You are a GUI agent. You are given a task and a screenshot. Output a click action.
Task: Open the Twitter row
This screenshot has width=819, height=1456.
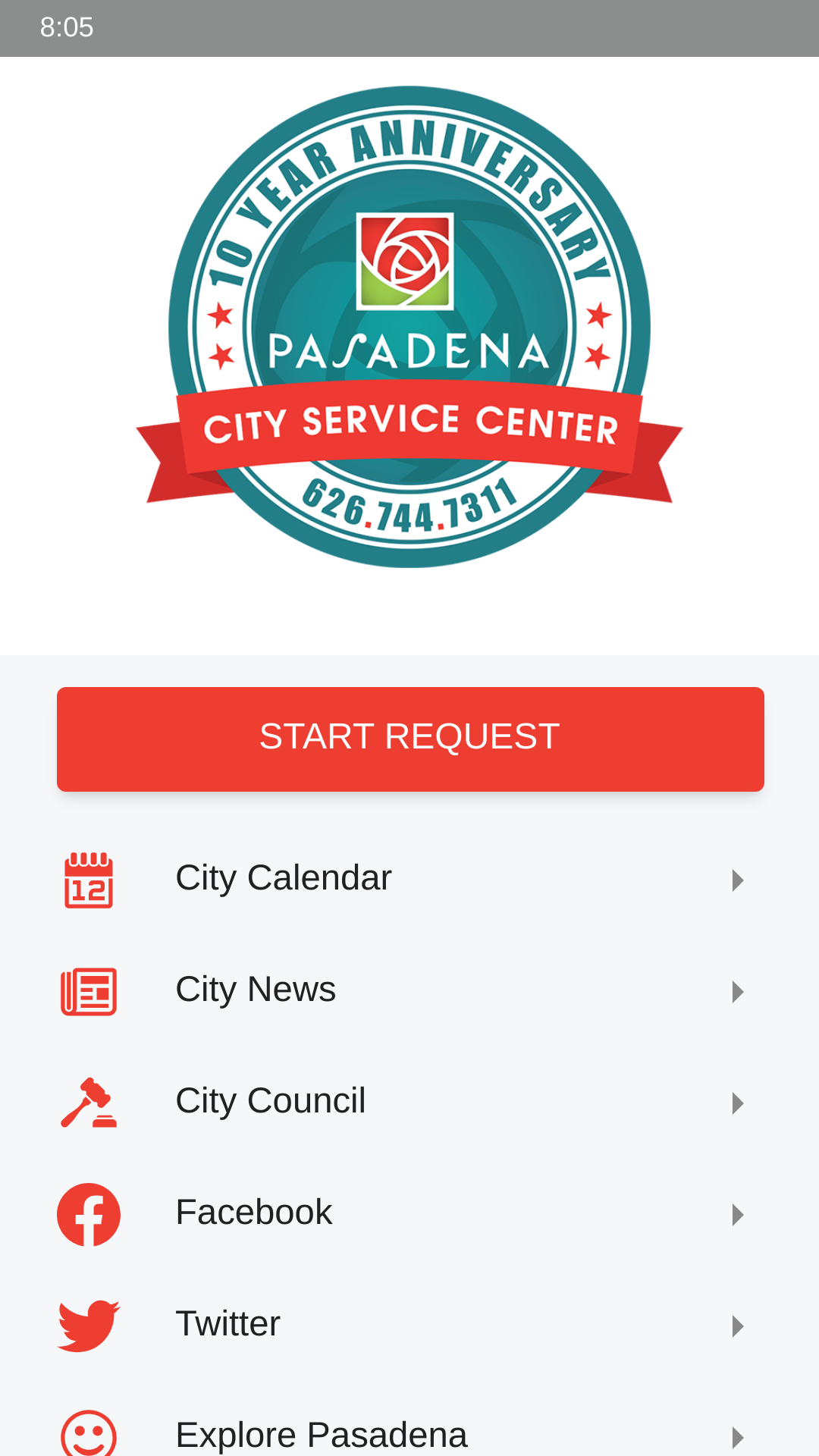409,1326
